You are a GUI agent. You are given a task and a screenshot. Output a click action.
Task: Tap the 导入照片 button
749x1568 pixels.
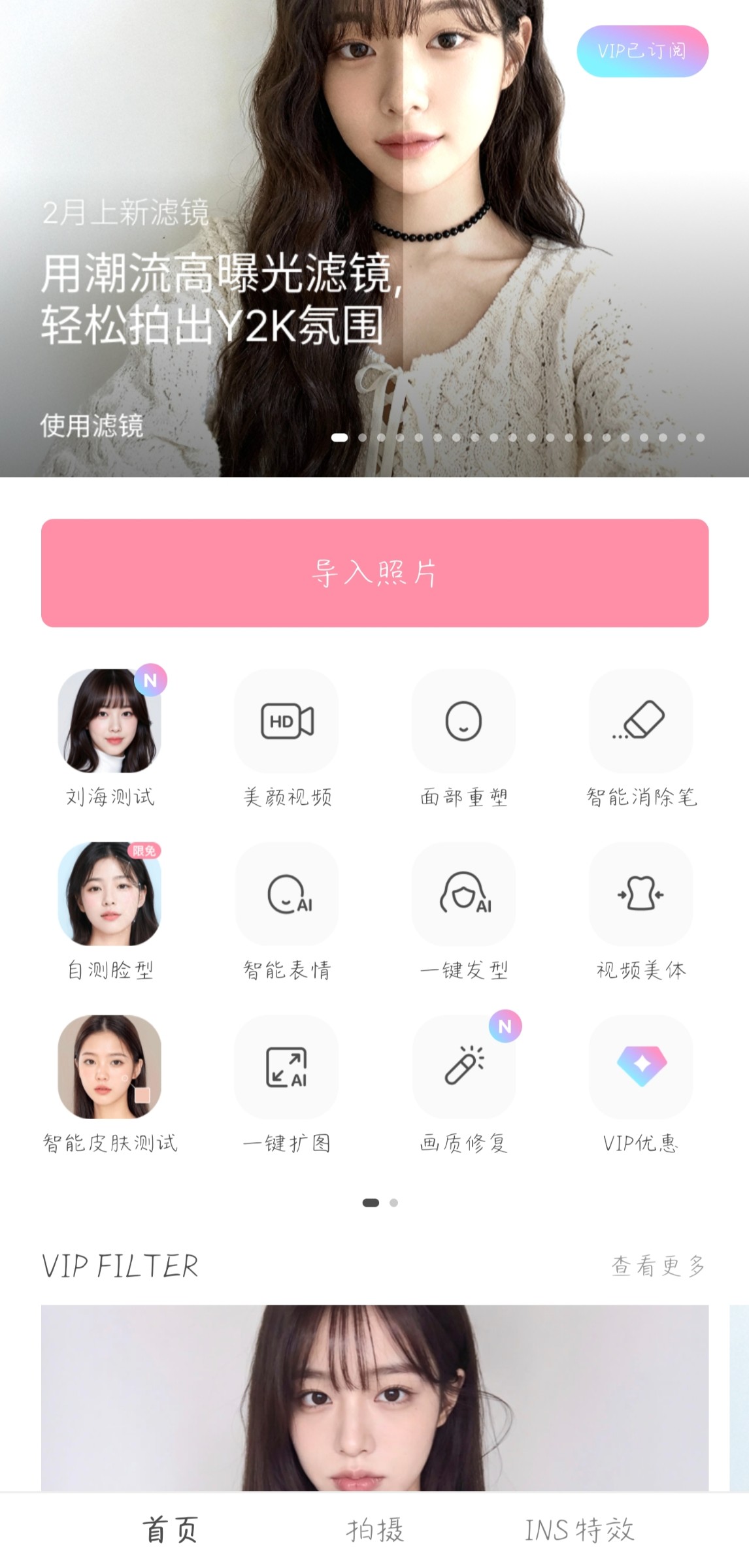point(374,573)
